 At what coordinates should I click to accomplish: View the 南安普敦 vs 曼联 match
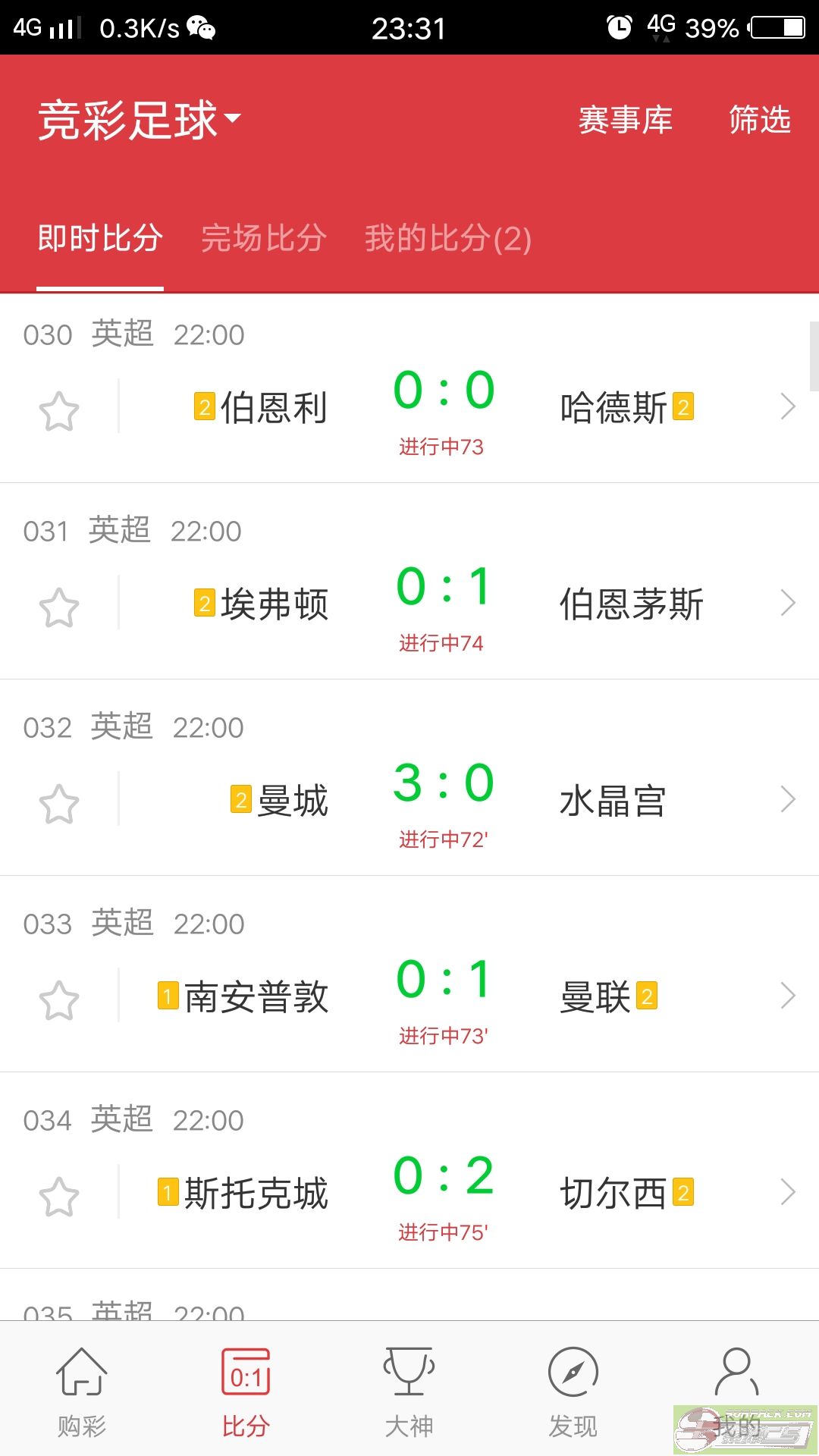[787, 996]
